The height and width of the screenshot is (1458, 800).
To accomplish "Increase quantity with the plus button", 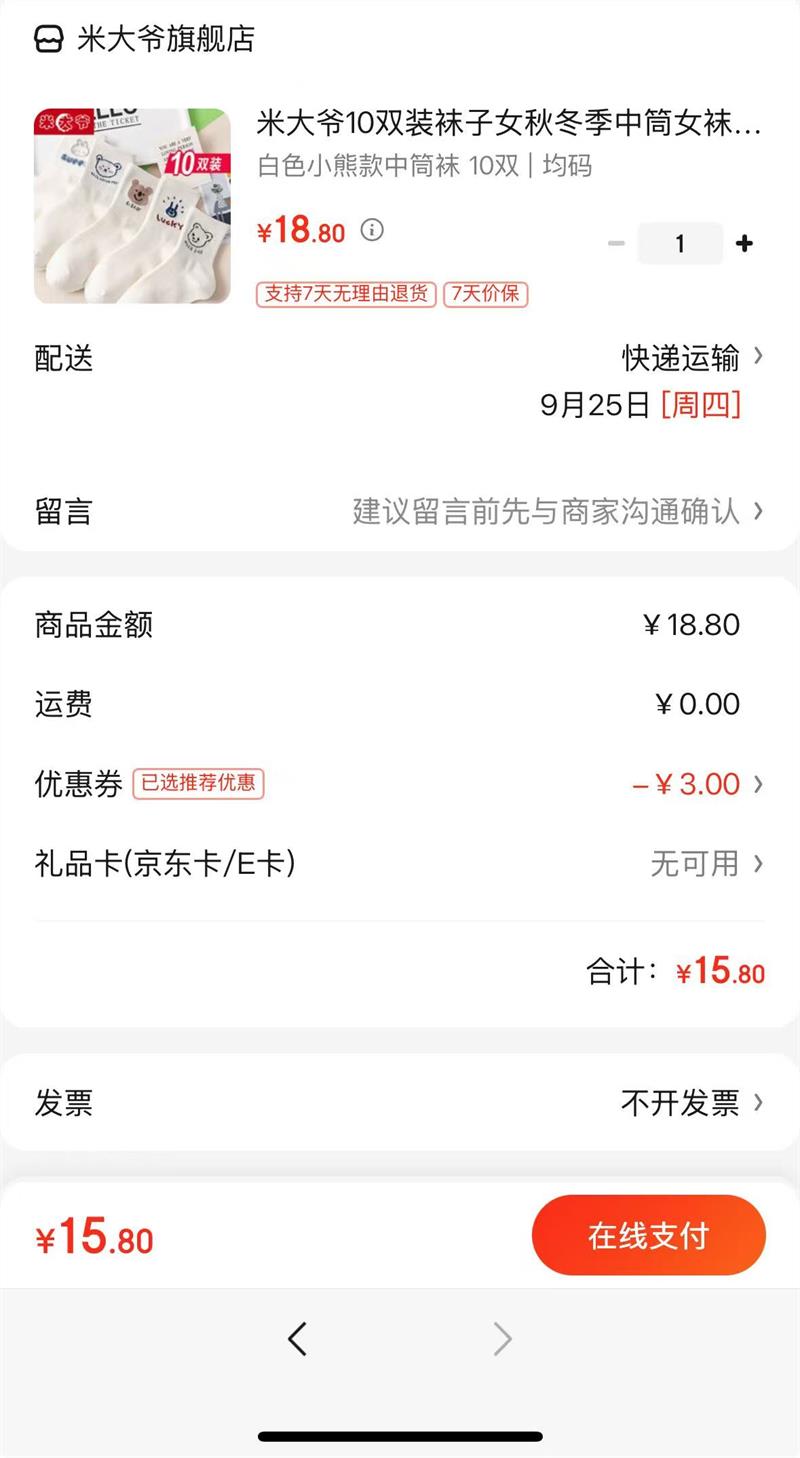I will pyautogui.click(x=744, y=244).
